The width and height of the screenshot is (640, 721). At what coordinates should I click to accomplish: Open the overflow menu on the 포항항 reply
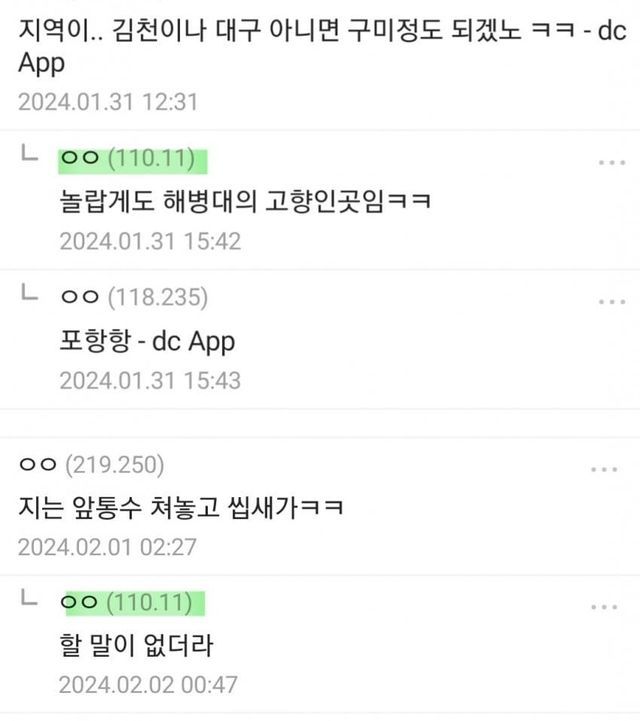(611, 300)
